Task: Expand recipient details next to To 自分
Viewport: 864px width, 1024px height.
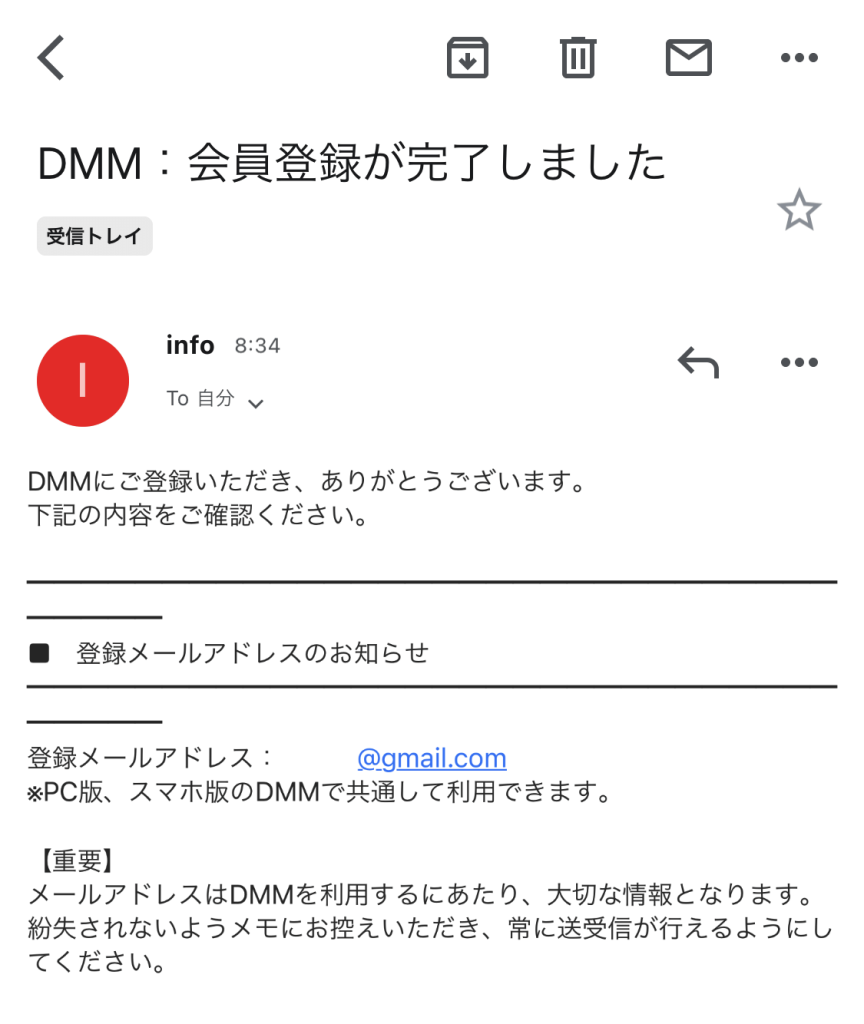Action: pyautogui.click(x=255, y=403)
